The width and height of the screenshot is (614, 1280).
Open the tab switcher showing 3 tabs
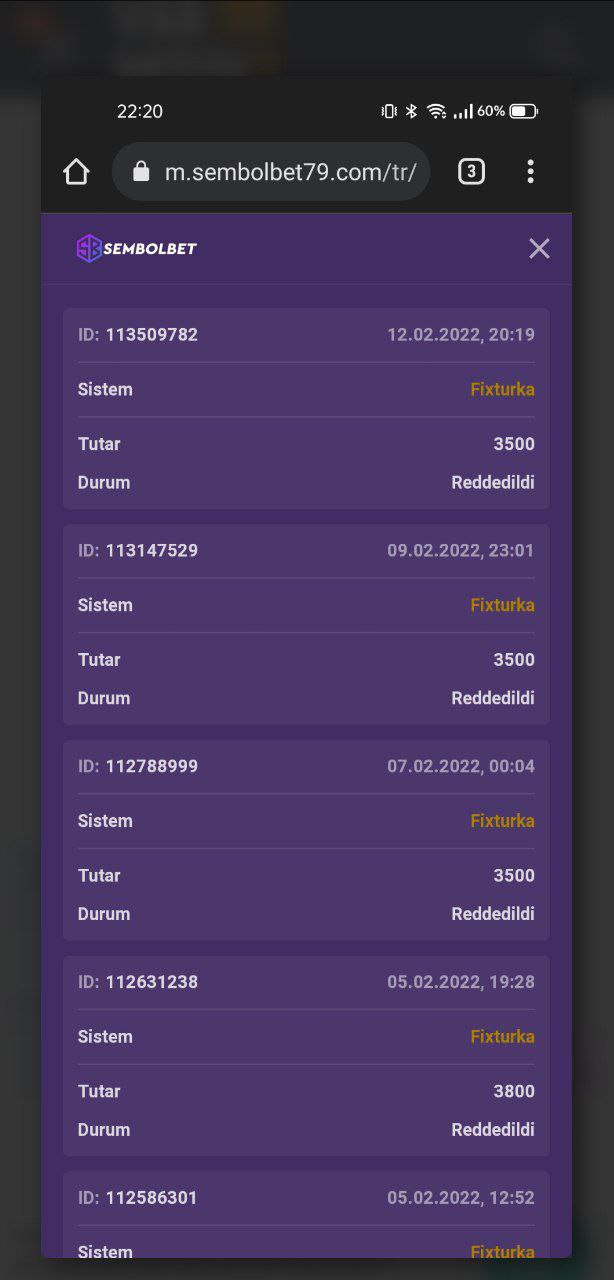pyautogui.click(x=471, y=172)
